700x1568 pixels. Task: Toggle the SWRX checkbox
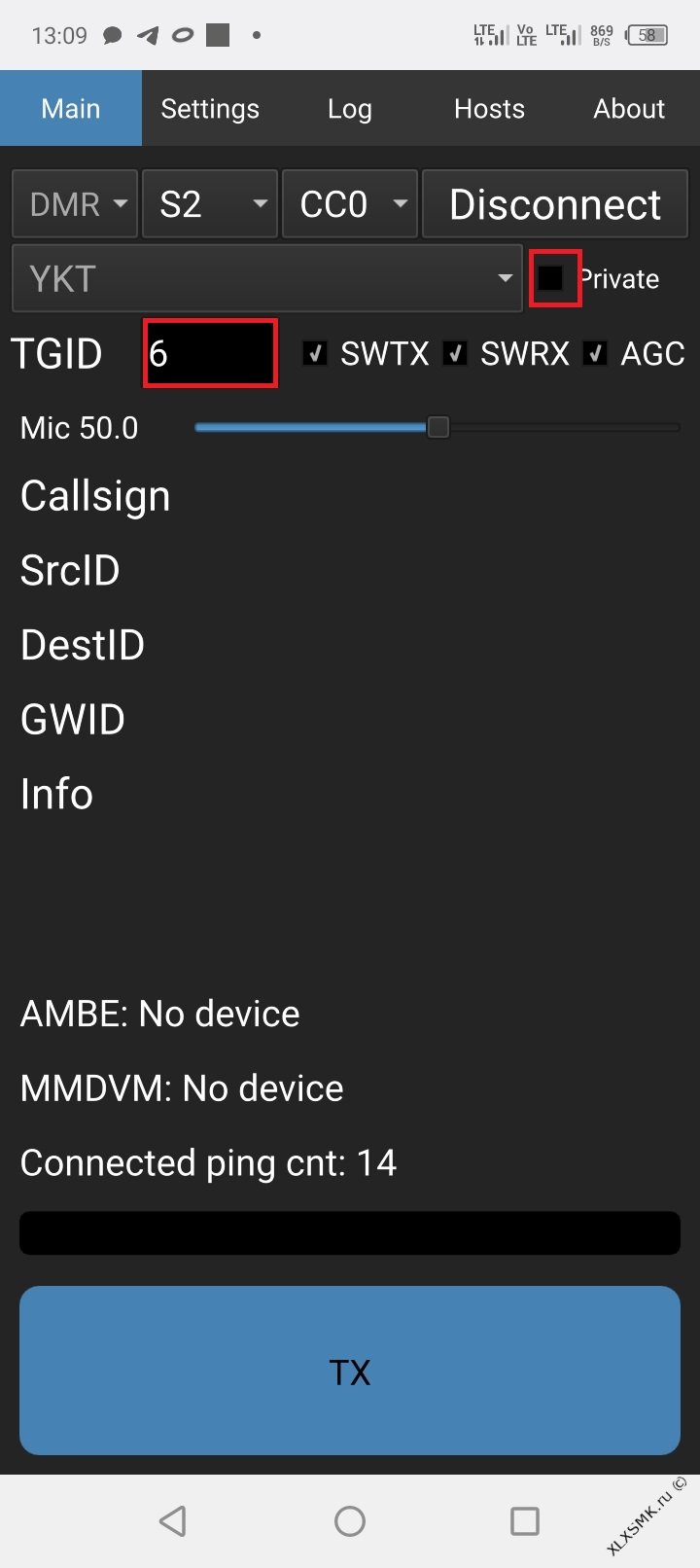[x=455, y=353]
